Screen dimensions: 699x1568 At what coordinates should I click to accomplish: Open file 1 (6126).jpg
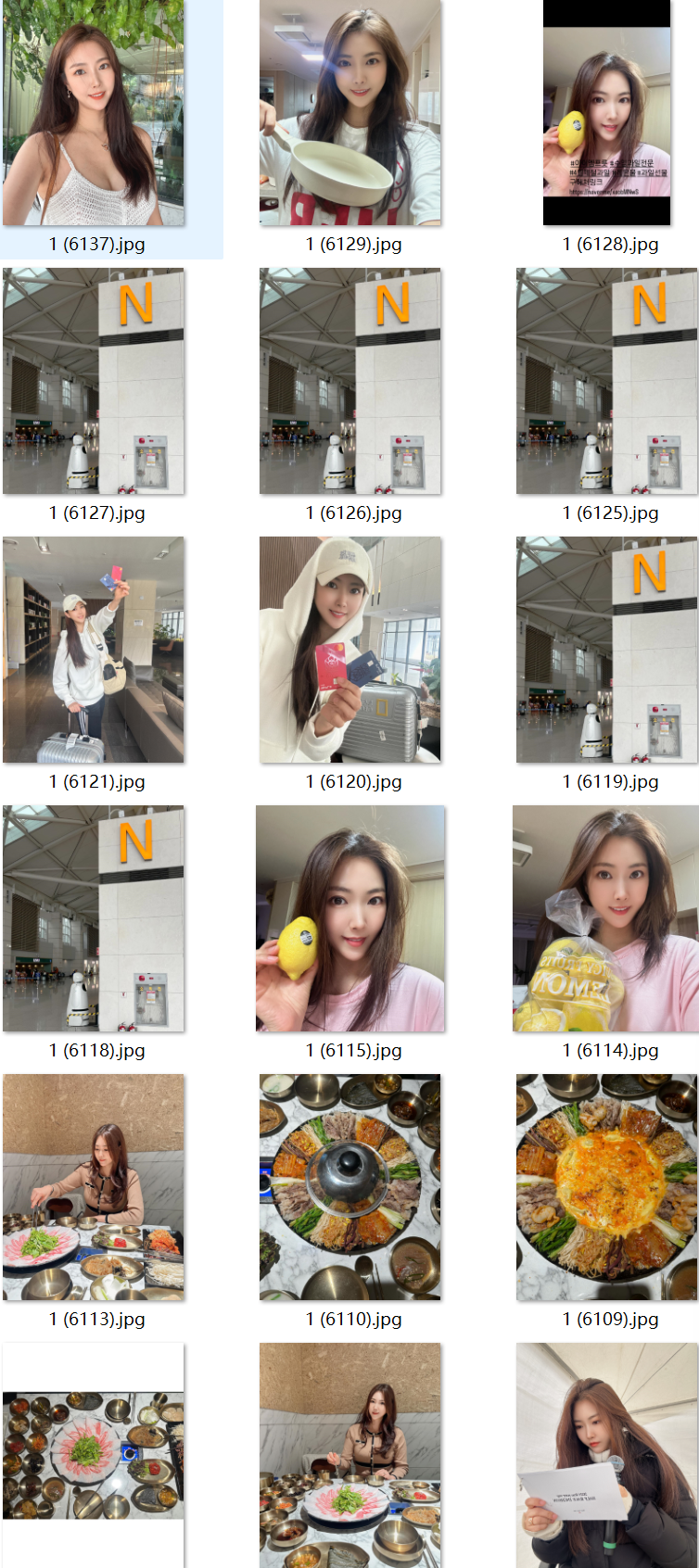tap(350, 381)
